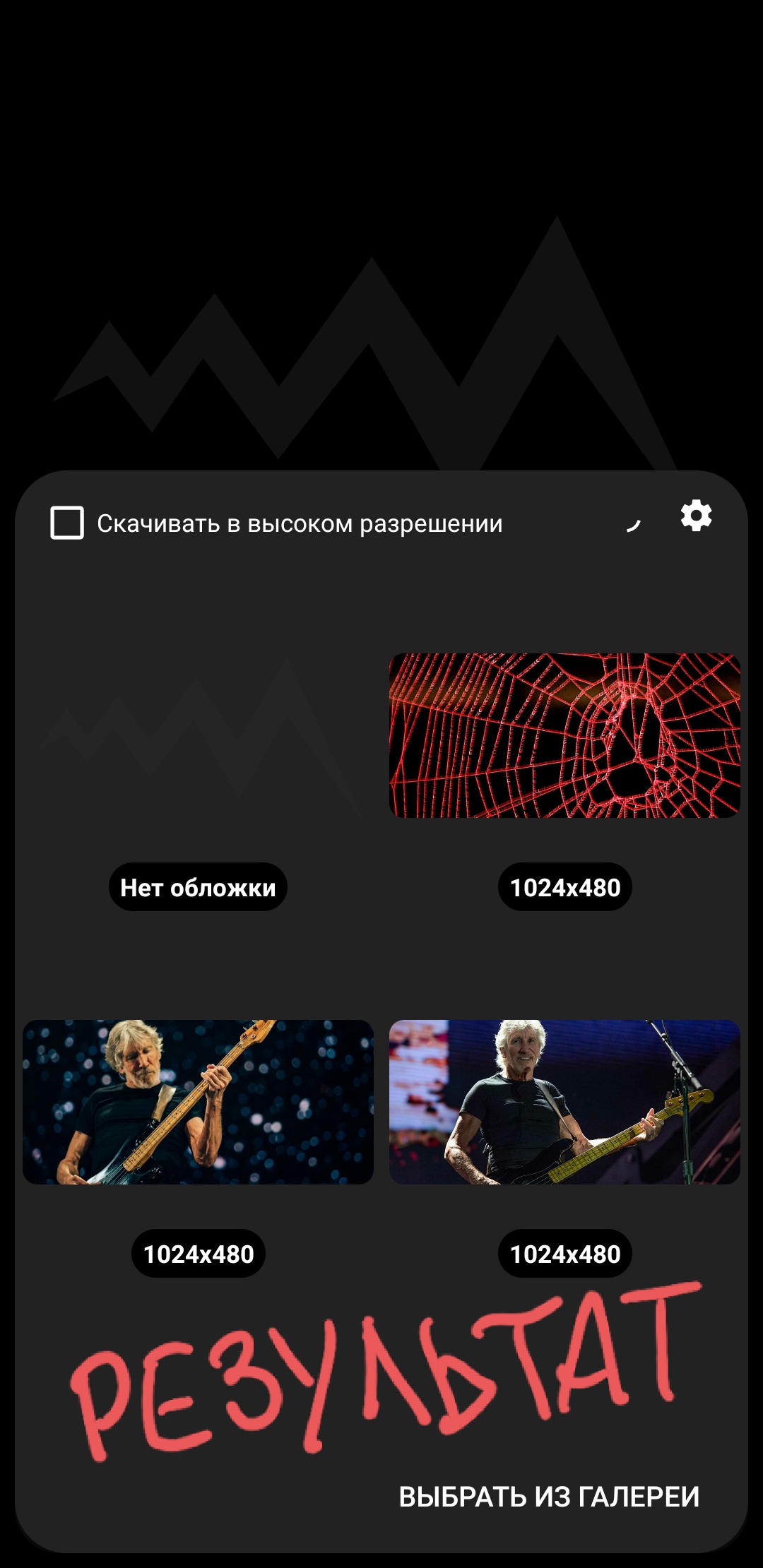Click the text "Скачивать в высоком разрешении"

click(x=299, y=522)
